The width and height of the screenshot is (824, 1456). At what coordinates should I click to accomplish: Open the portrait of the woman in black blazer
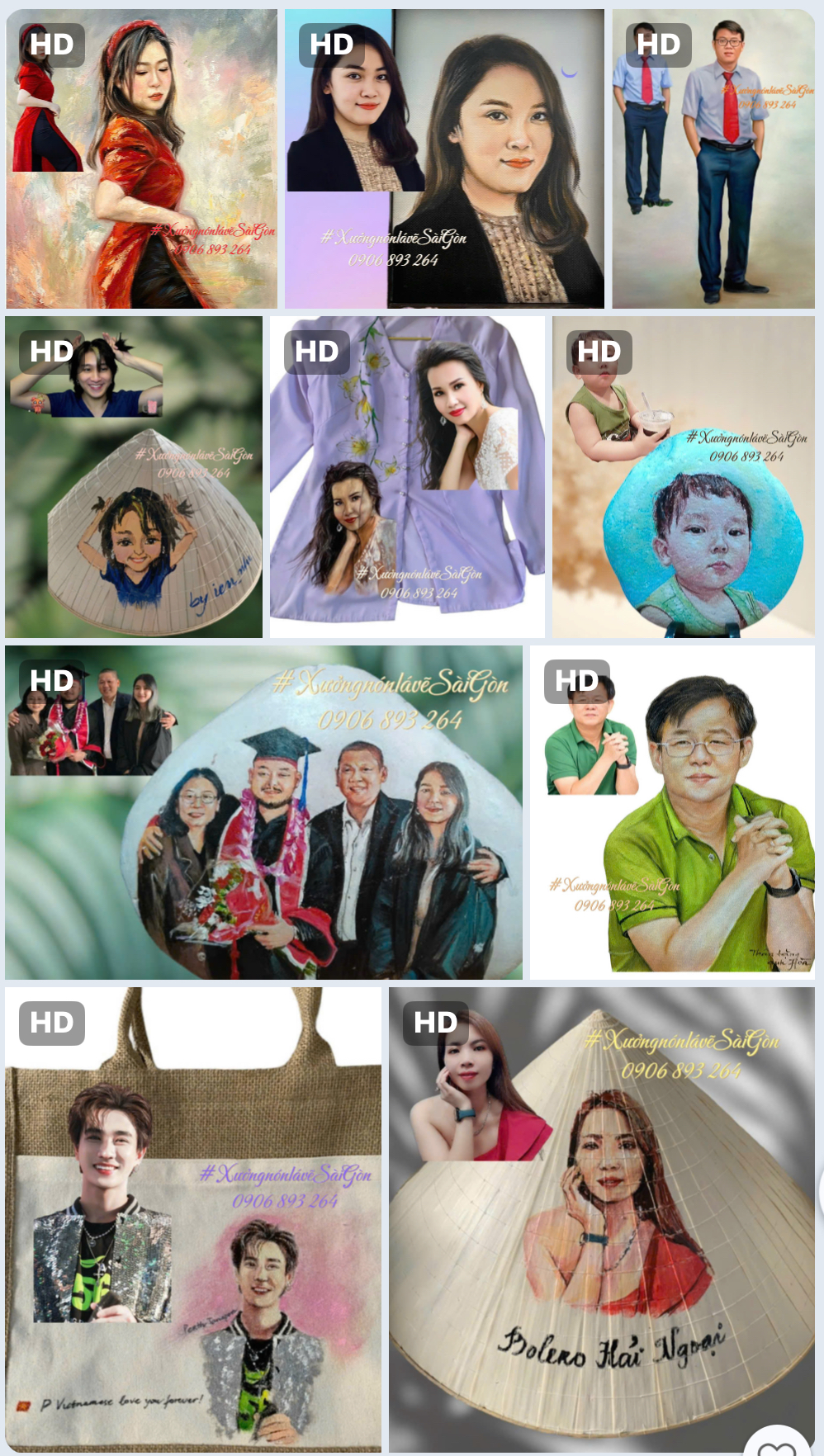444,158
